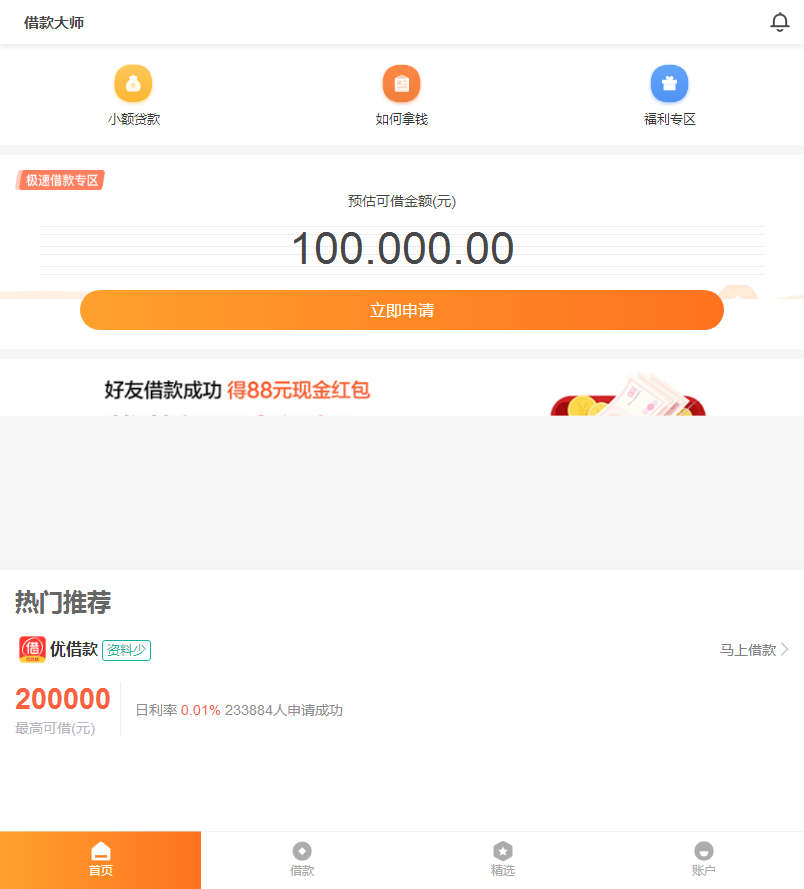Screen dimensions: 804x889
Task: Tap 立即申请 to apply now
Action: [x=401, y=310]
